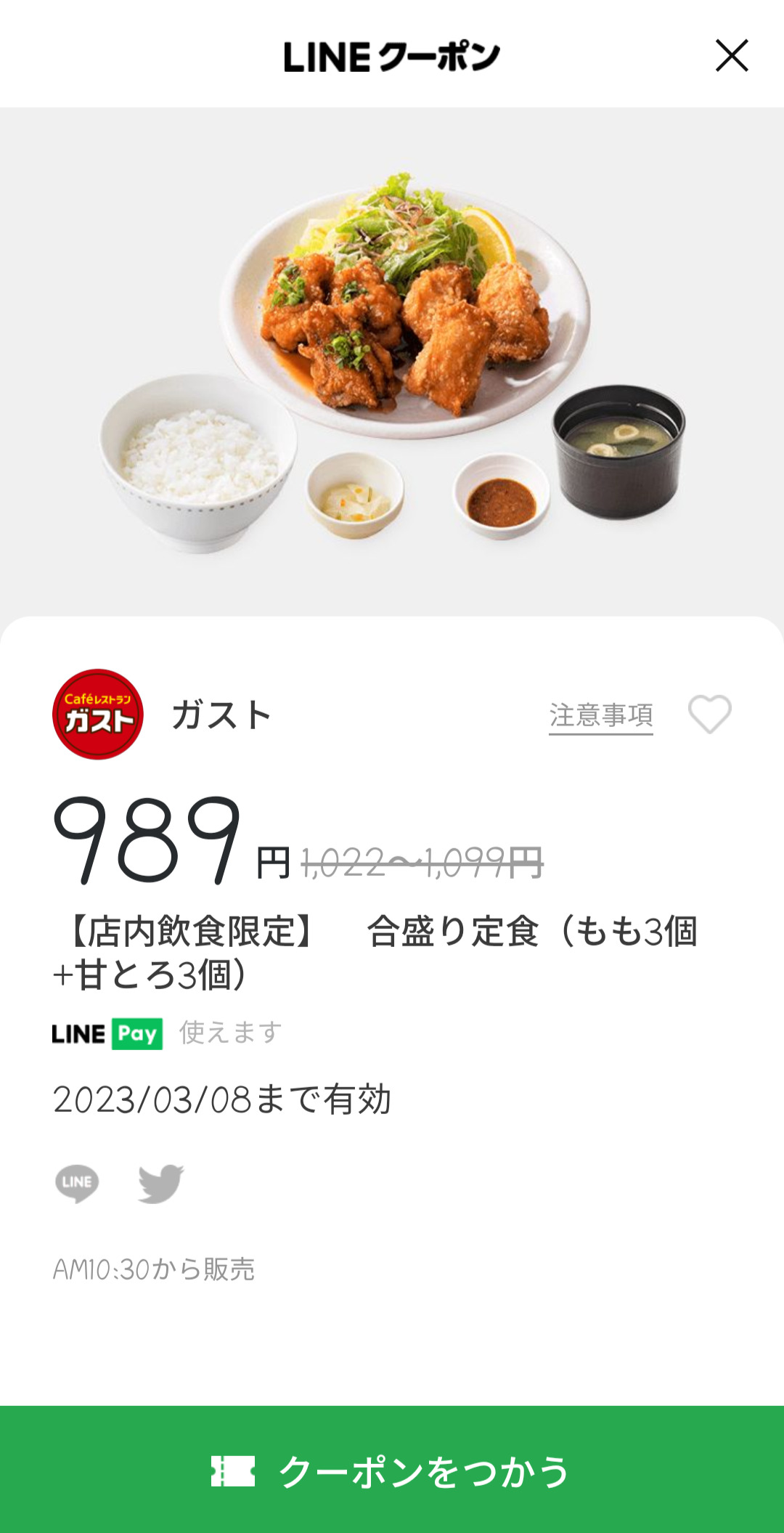Screen dimensions: 784x1533
Task: Share the coupon on Twitter
Action: pos(161,1183)
